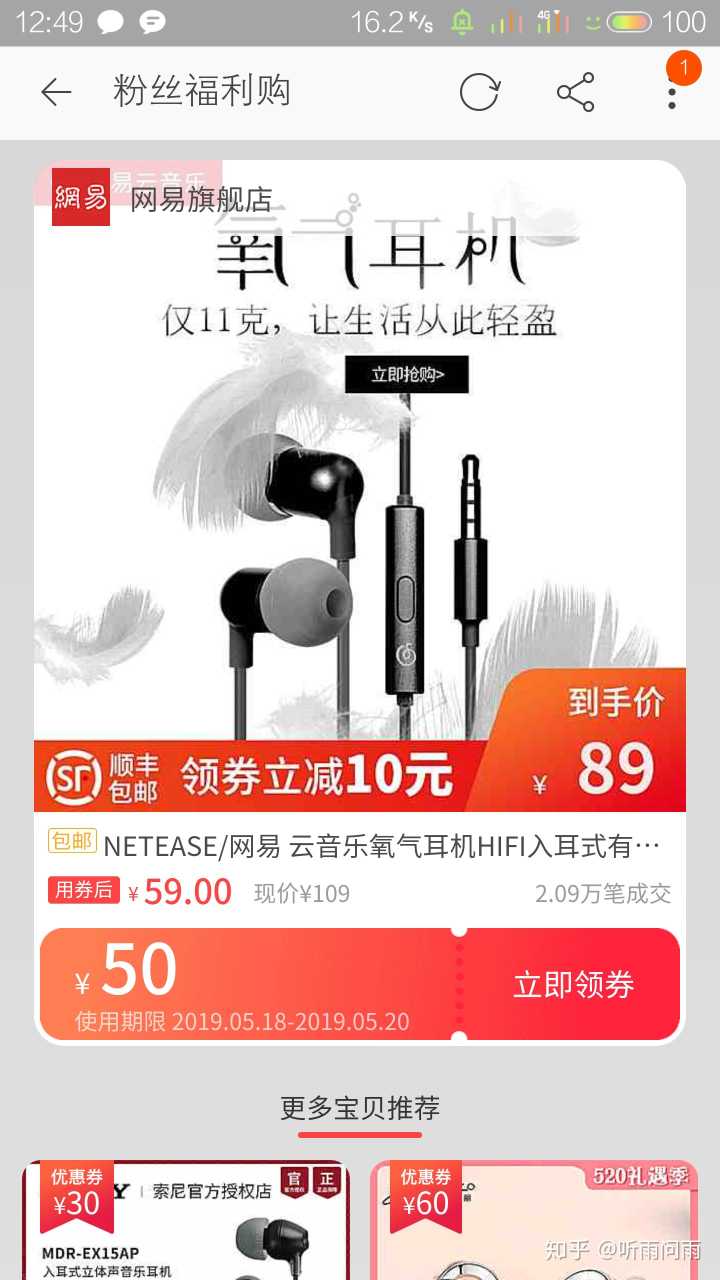The height and width of the screenshot is (1280, 720).
Task: Open the ¥60 coupon 520礼遇季 product card
Action: tap(533, 1222)
